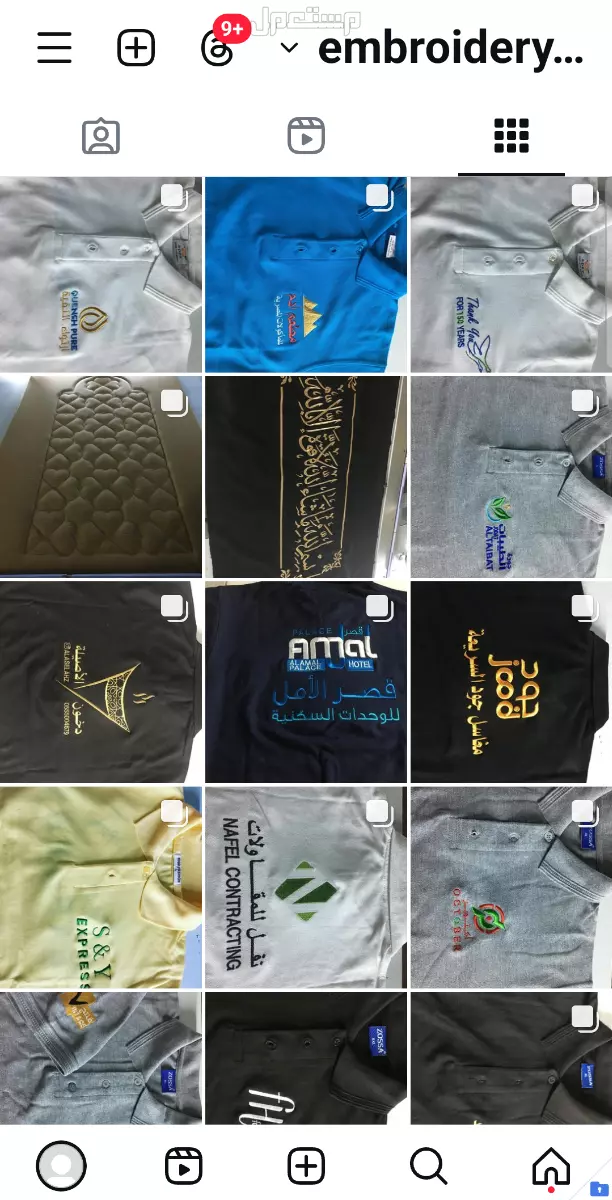This screenshot has height=1200, width=612.
Task: Go to the home feed
Action: point(551,1165)
